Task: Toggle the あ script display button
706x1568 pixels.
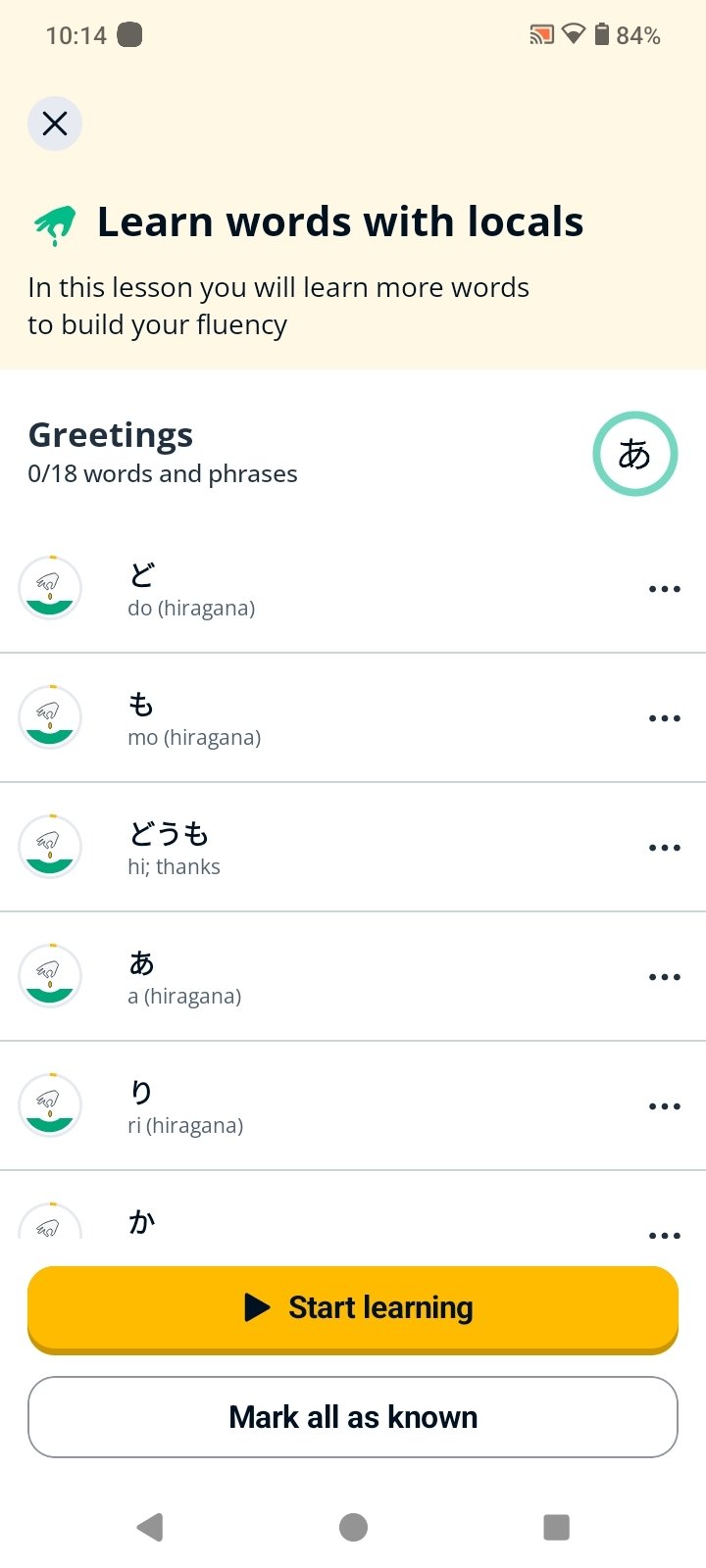Action: [634, 454]
